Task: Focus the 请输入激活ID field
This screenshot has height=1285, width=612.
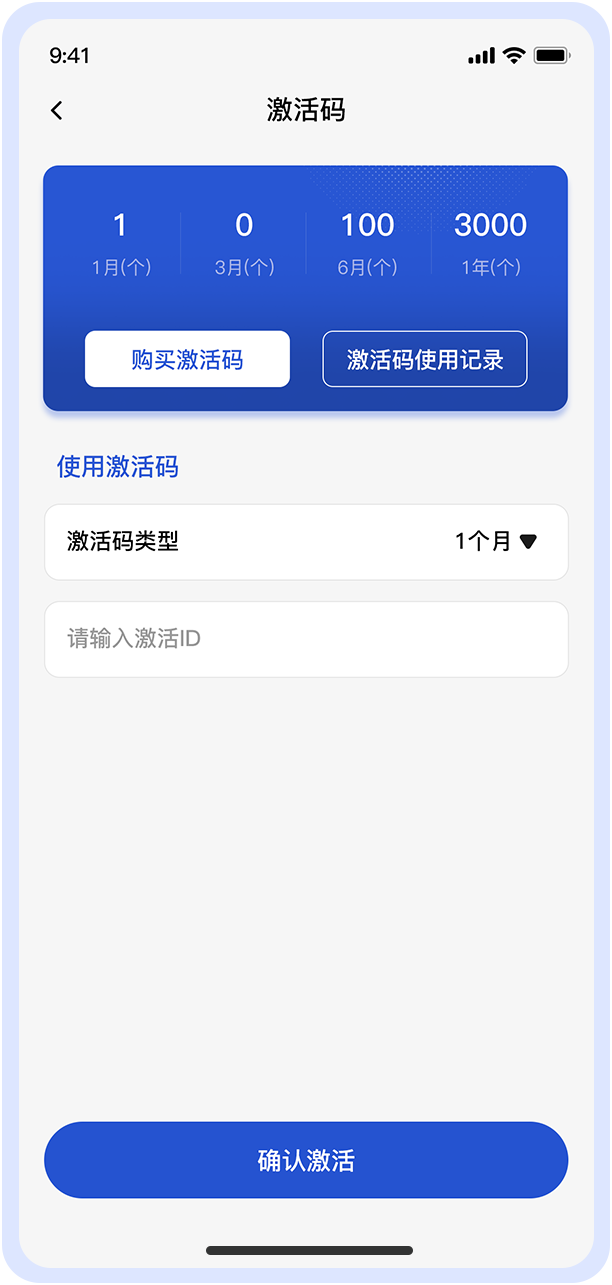Action: coord(306,639)
